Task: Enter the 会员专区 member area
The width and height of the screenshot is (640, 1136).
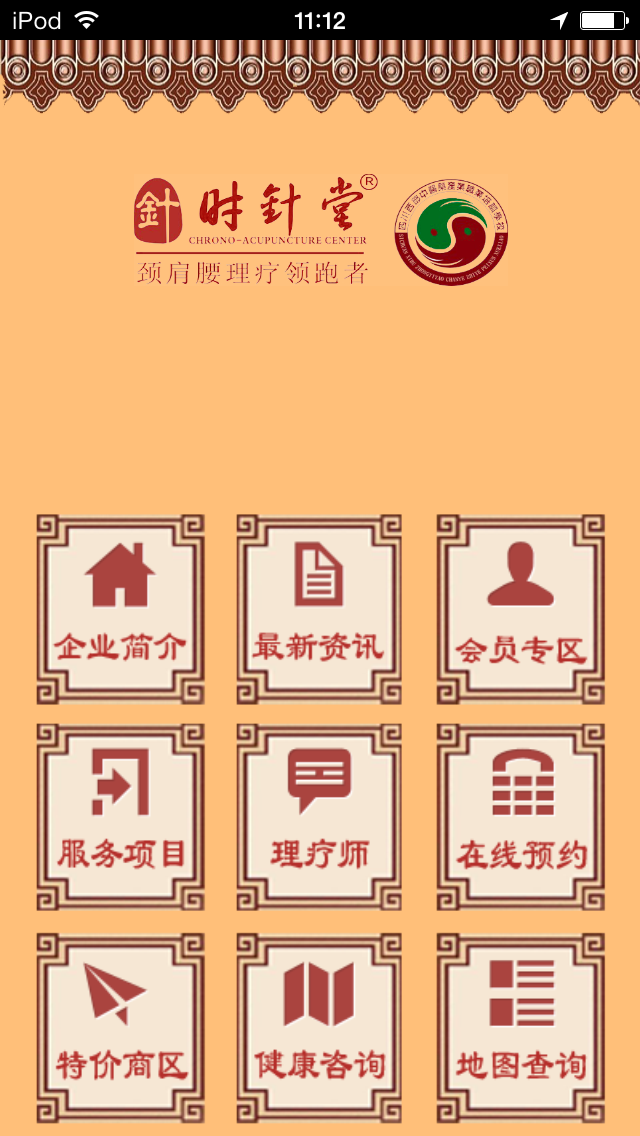Action: pos(520,609)
